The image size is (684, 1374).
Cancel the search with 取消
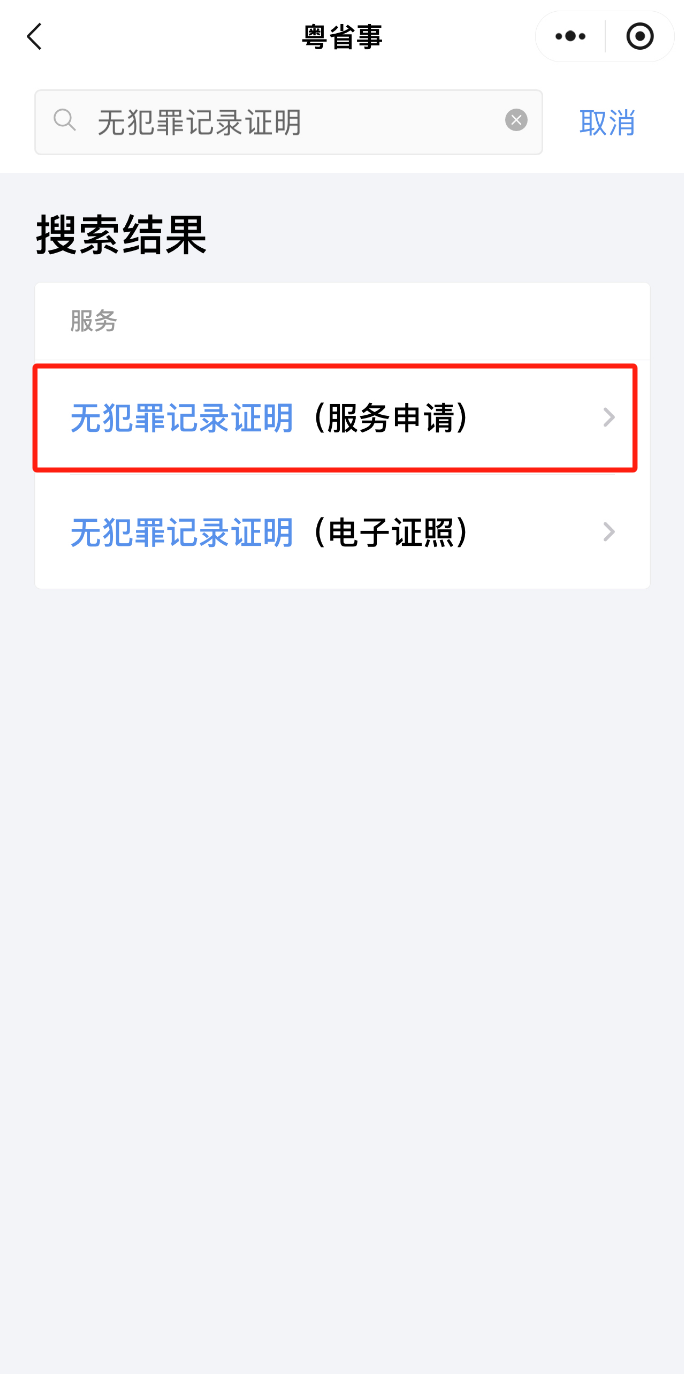[607, 122]
